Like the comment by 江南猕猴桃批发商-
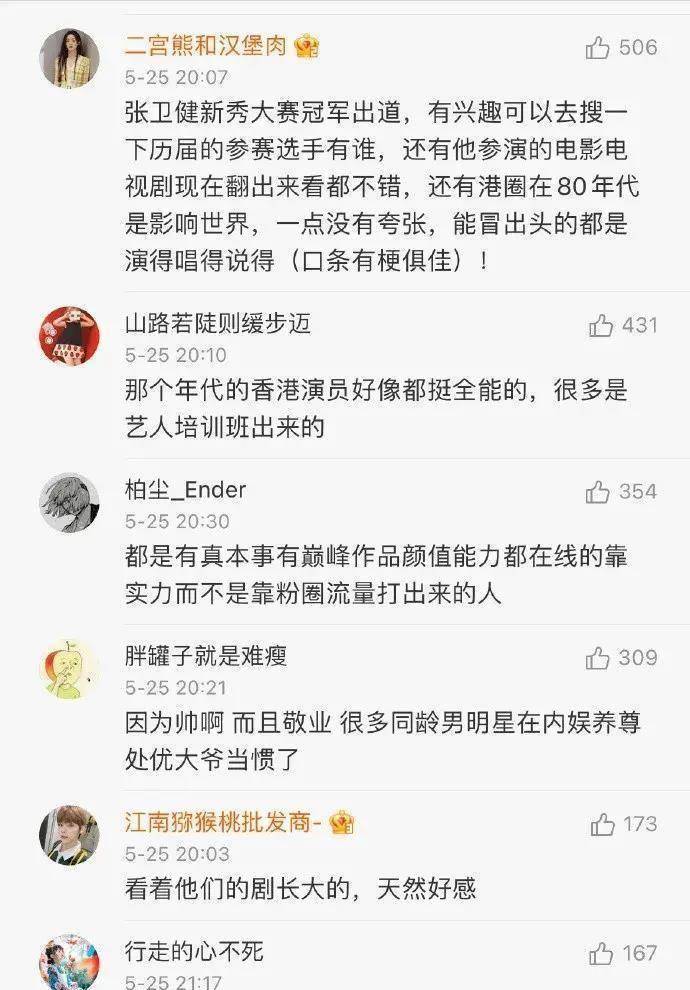Viewport: 690px width, 990px height. 602,825
